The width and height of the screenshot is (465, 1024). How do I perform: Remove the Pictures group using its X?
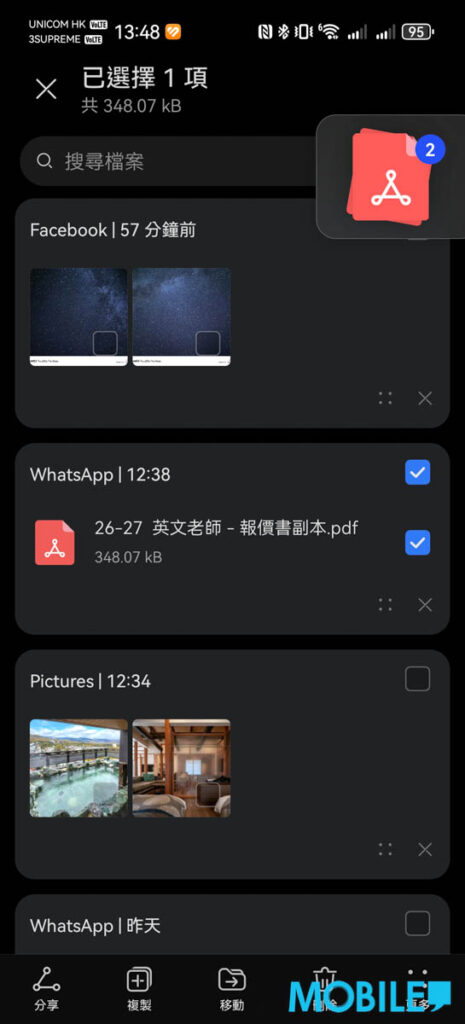(x=425, y=850)
